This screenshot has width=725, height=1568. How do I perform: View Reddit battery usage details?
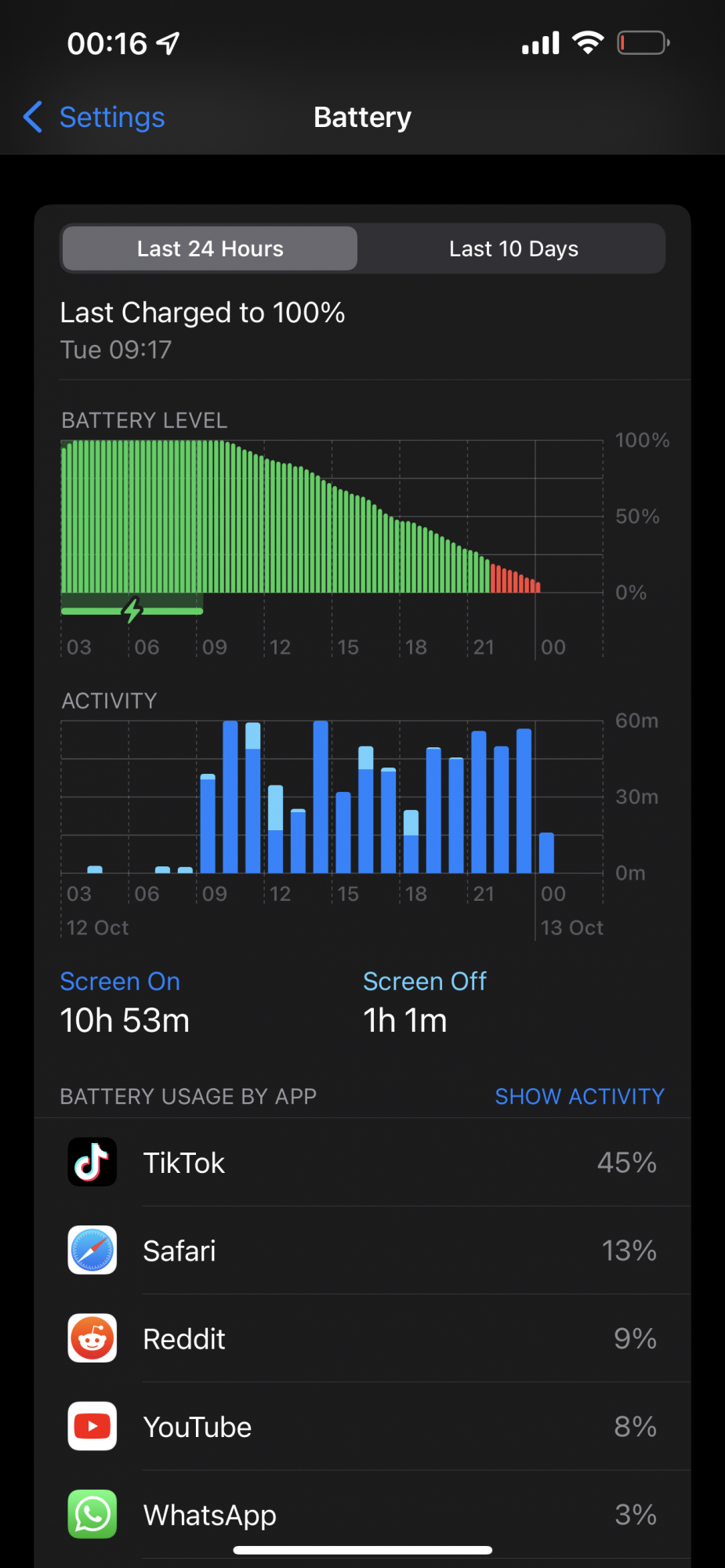tap(362, 1339)
